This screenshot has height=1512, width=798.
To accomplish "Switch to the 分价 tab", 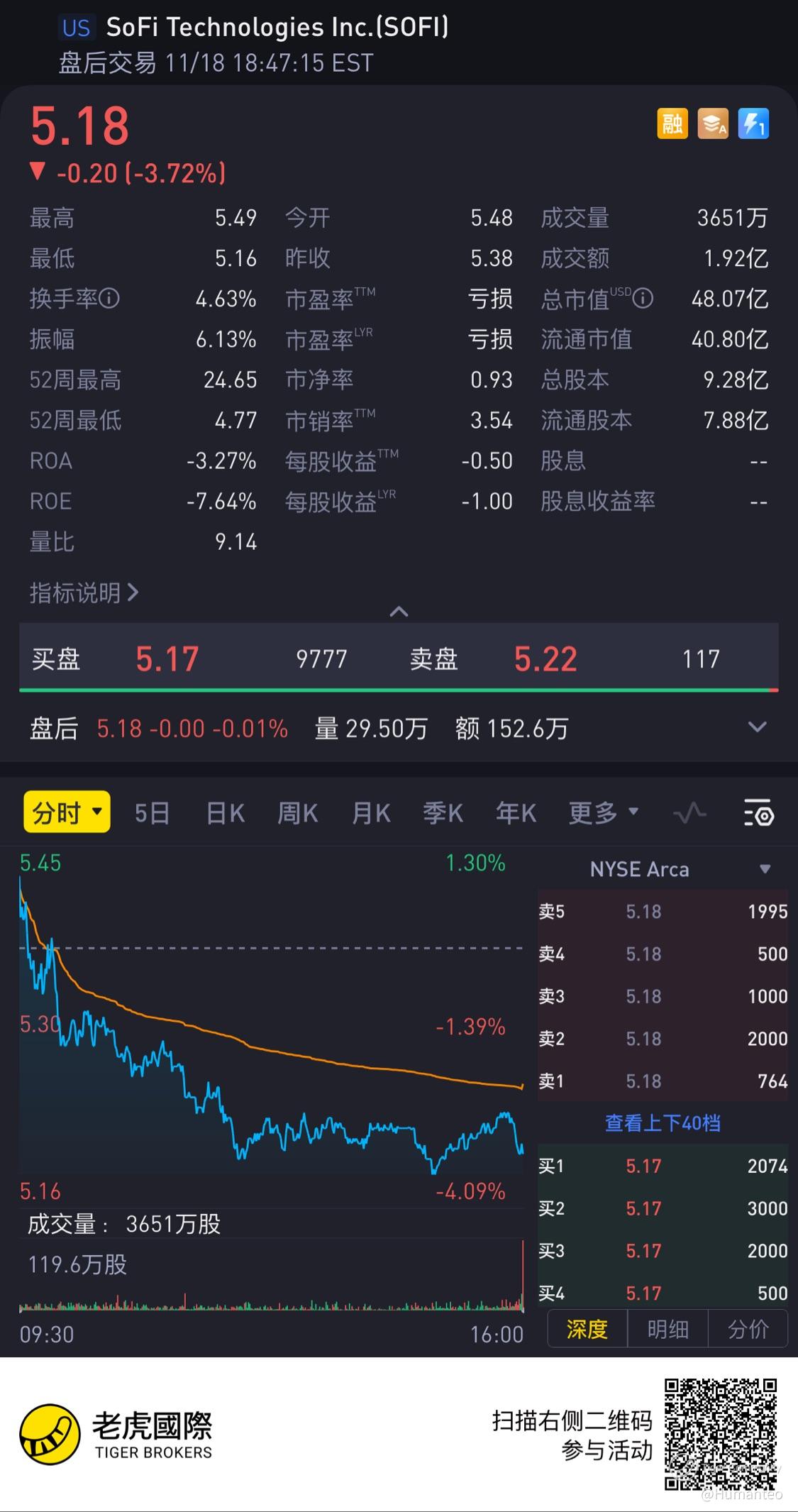I will click(748, 1329).
